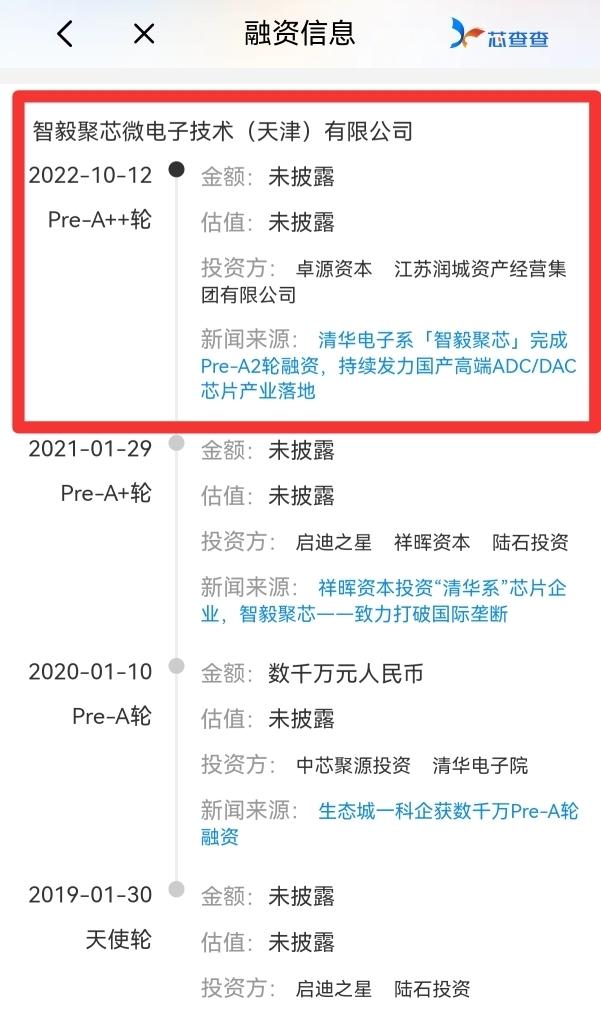Close the page with the X icon
601x1018 pixels.
click(x=143, y=34)
